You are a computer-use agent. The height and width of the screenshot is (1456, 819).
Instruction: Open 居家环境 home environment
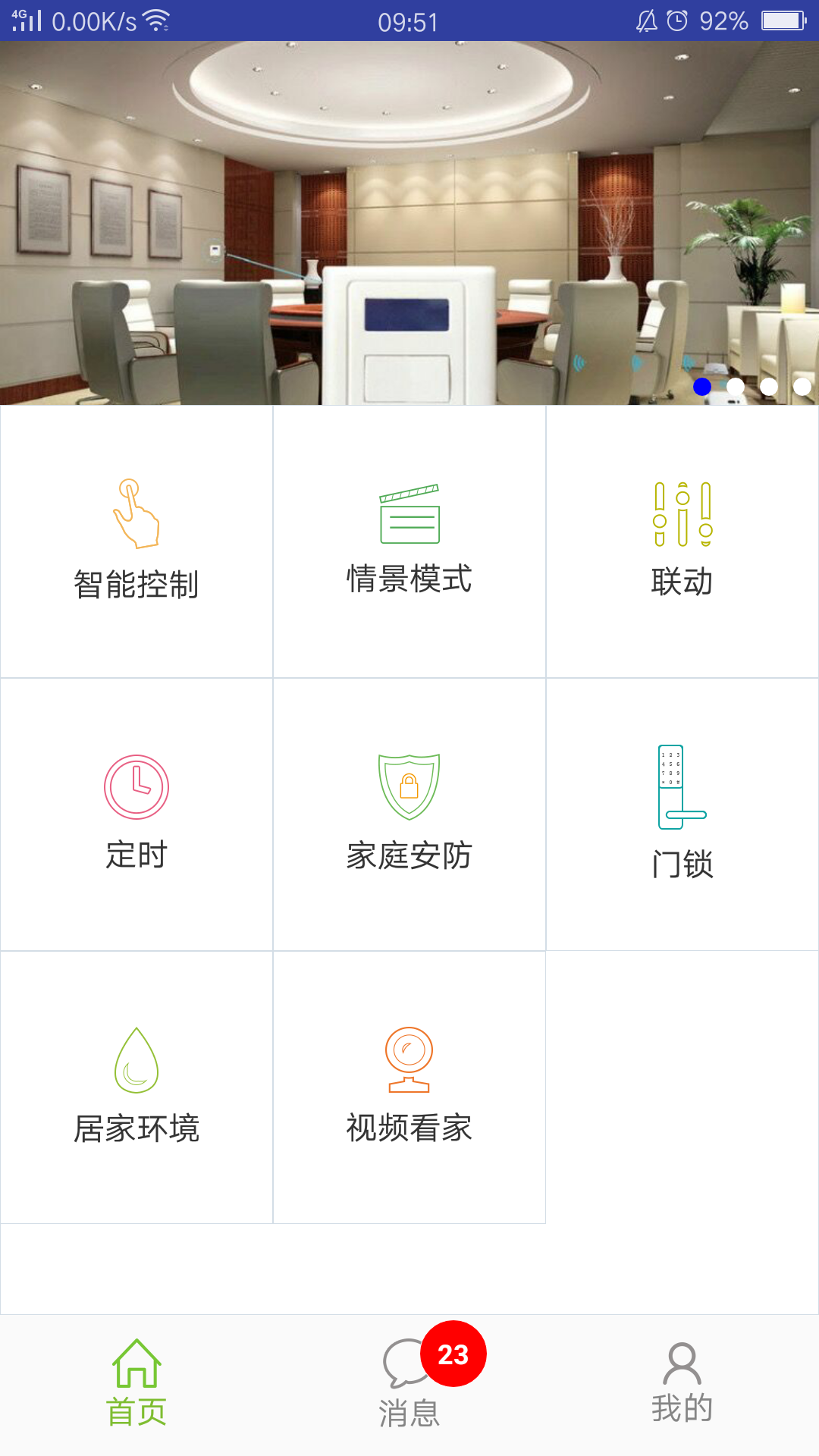pos(136,1087)
